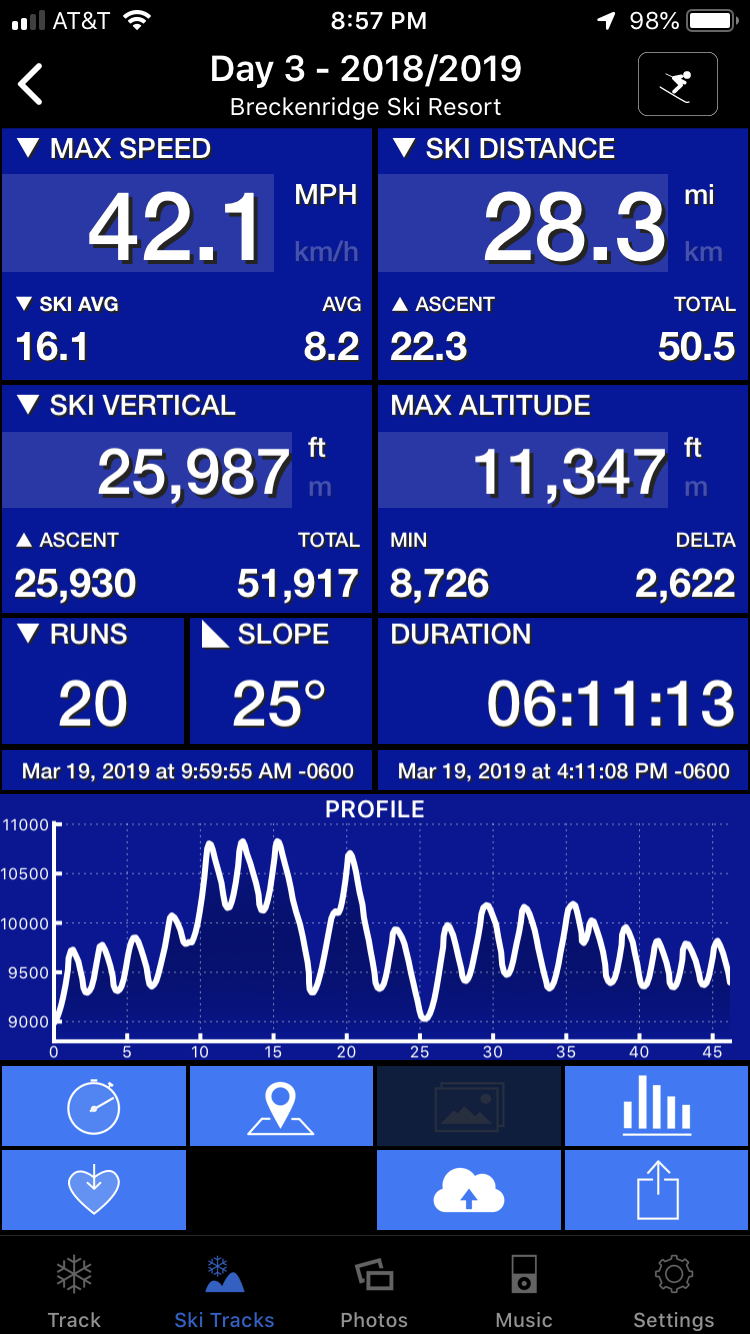Upload this track to the cloud
Image resolution: width=750 pixels, height=1334 pixels.
(x=468, y=1190)
